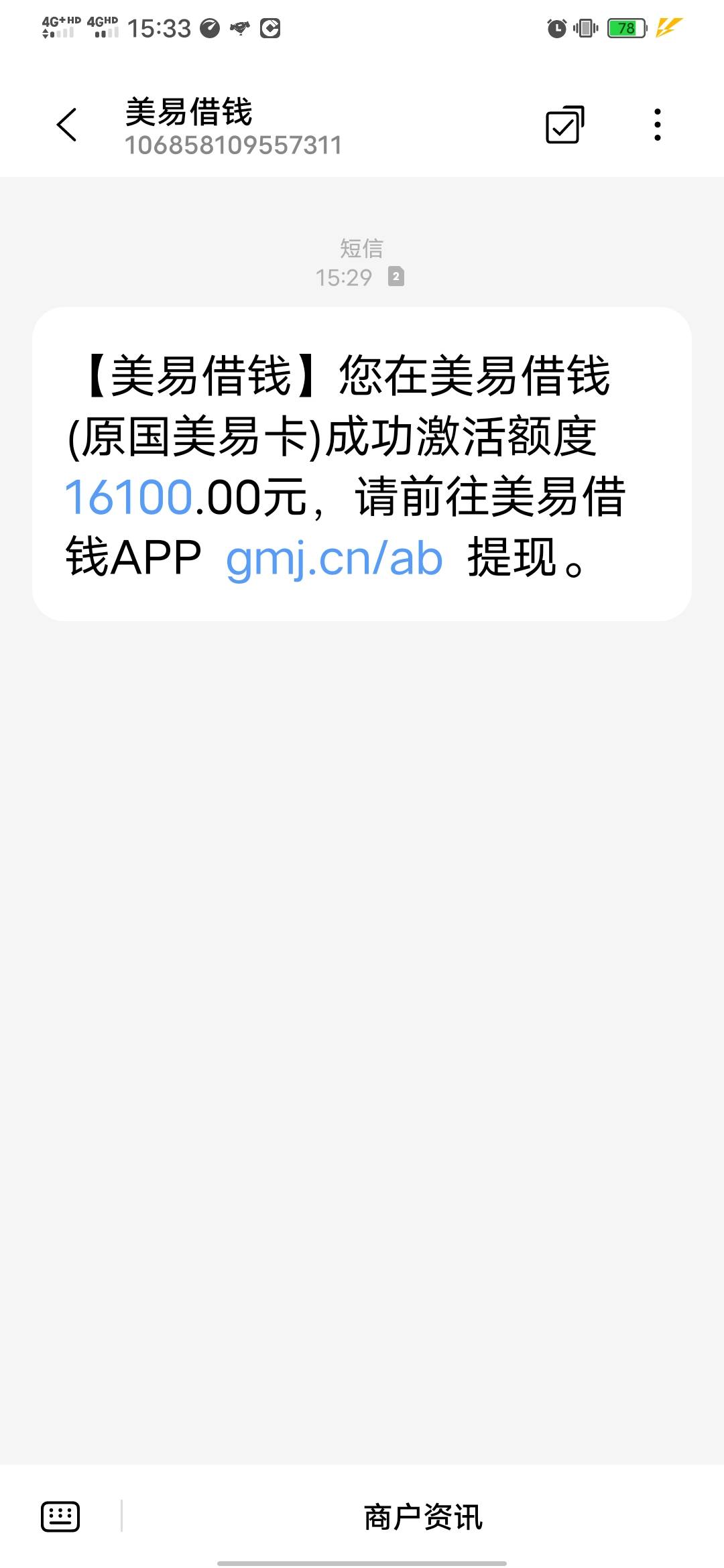Image resolution: width=724 pixels, height=1568 pixels.
Task: Open the gmj.cn/ab link
Action: (335, 558)
